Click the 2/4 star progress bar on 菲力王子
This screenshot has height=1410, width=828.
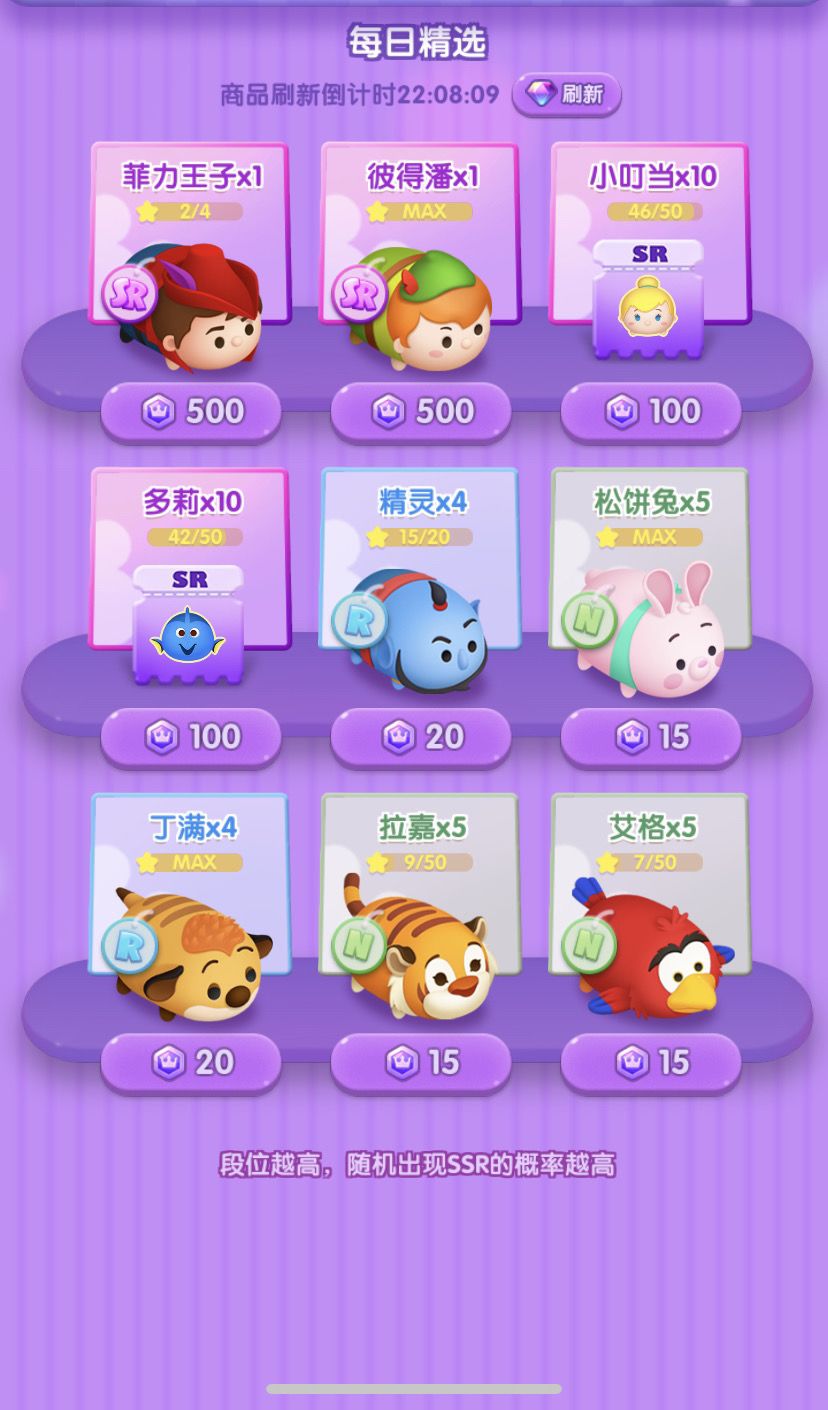pos(190,211)
